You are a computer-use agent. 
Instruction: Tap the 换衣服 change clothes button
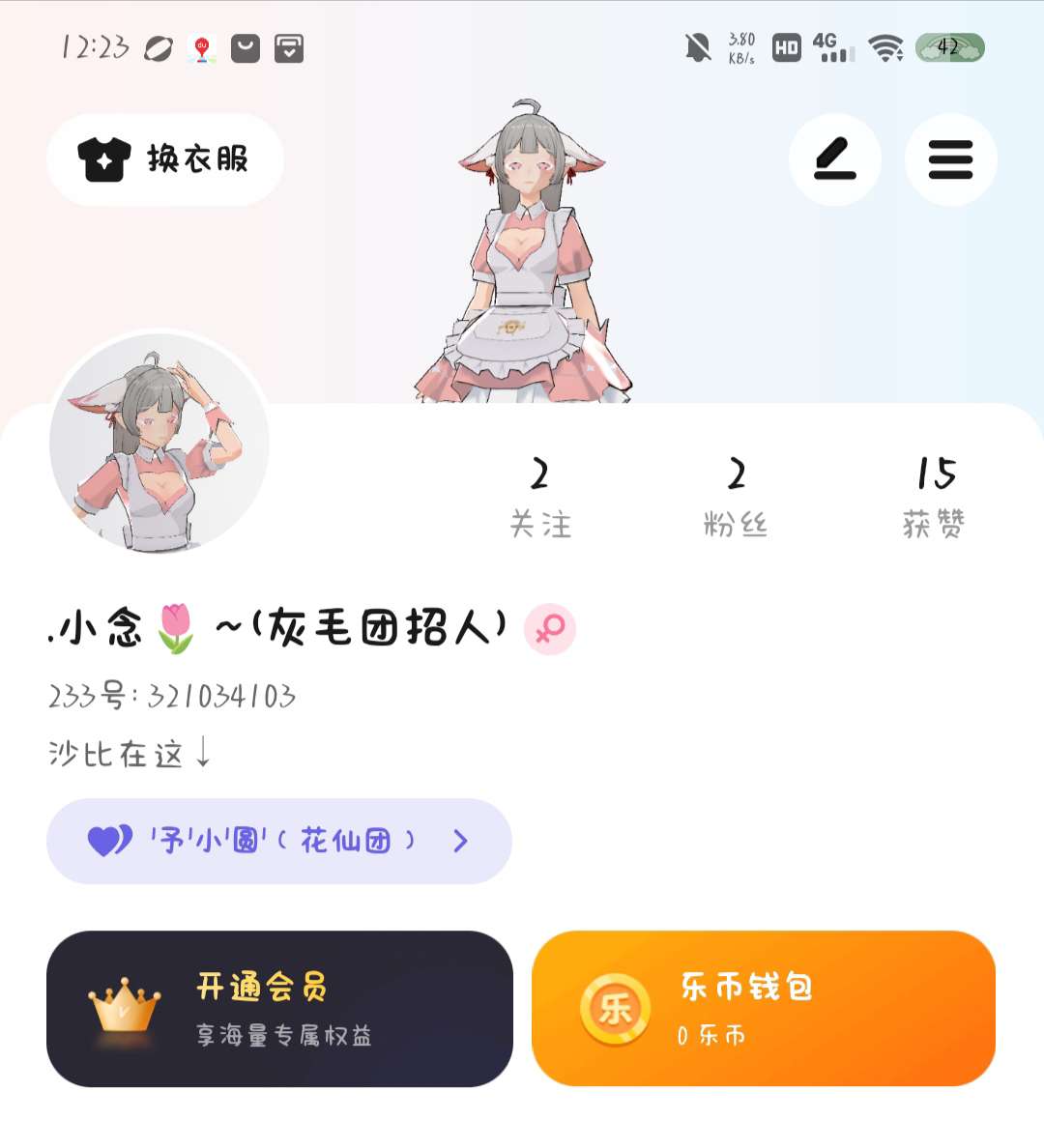pos(165,158)
